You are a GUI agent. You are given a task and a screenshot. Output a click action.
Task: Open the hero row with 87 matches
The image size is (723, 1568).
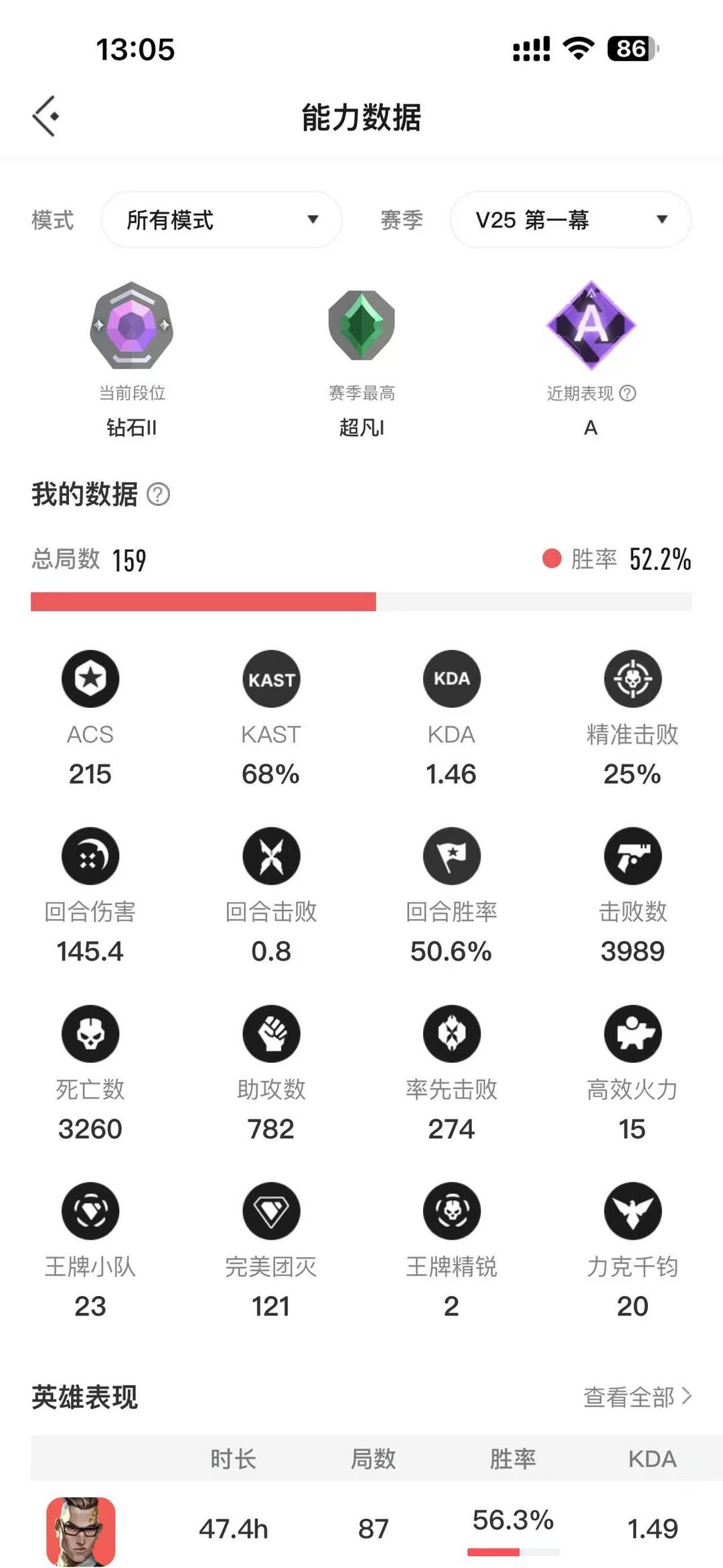coord(377,1530)
